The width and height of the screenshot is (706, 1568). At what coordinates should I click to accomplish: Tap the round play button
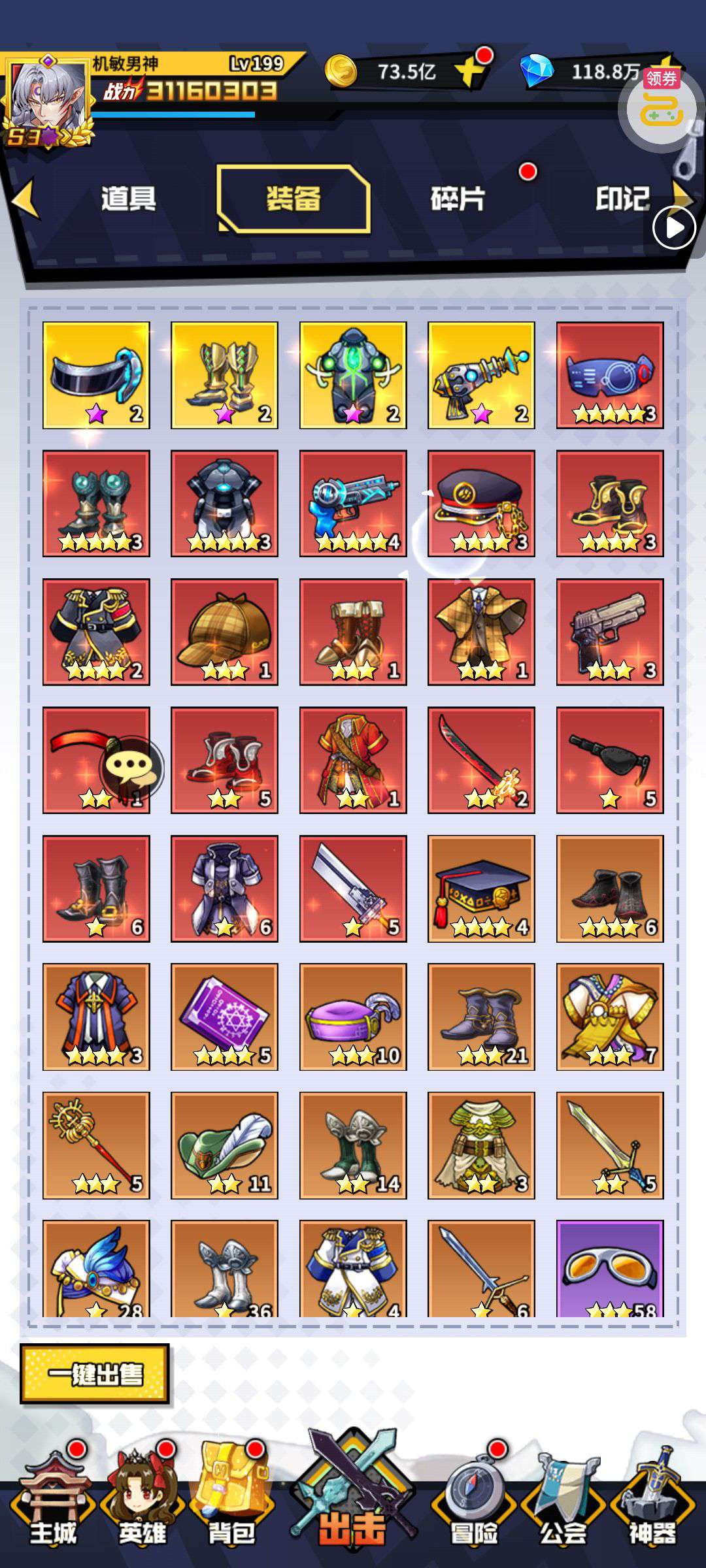click(674, 228)
